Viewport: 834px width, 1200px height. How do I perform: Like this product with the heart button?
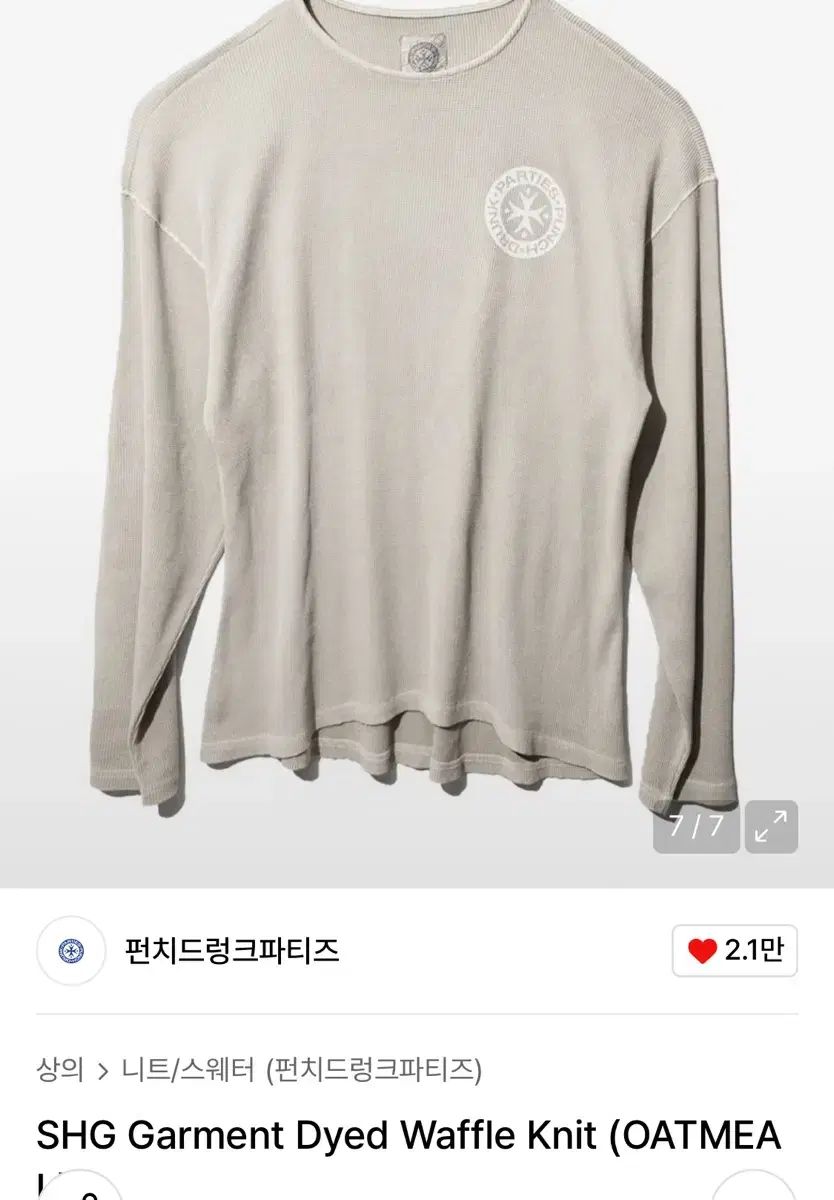(736, 950)
